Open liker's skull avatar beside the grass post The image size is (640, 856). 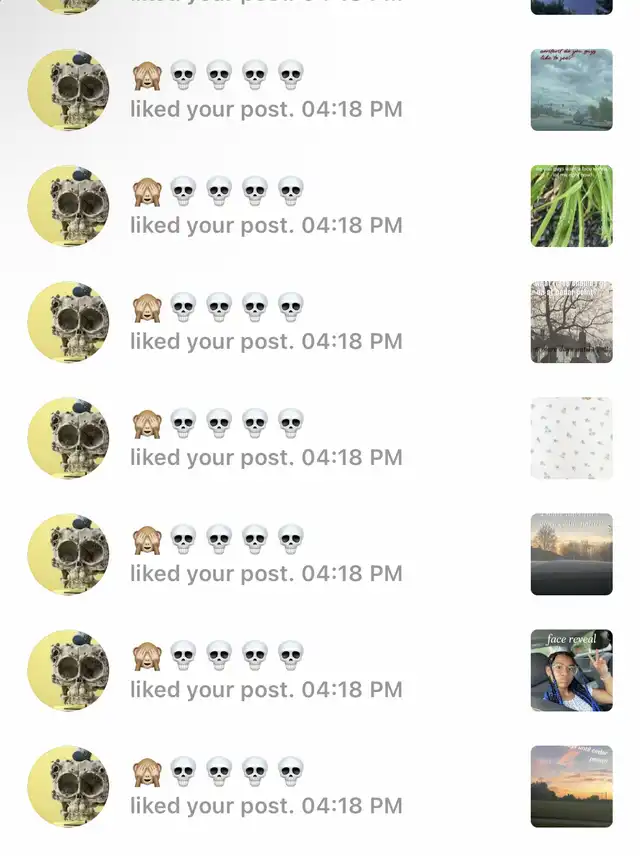(68, 206)
